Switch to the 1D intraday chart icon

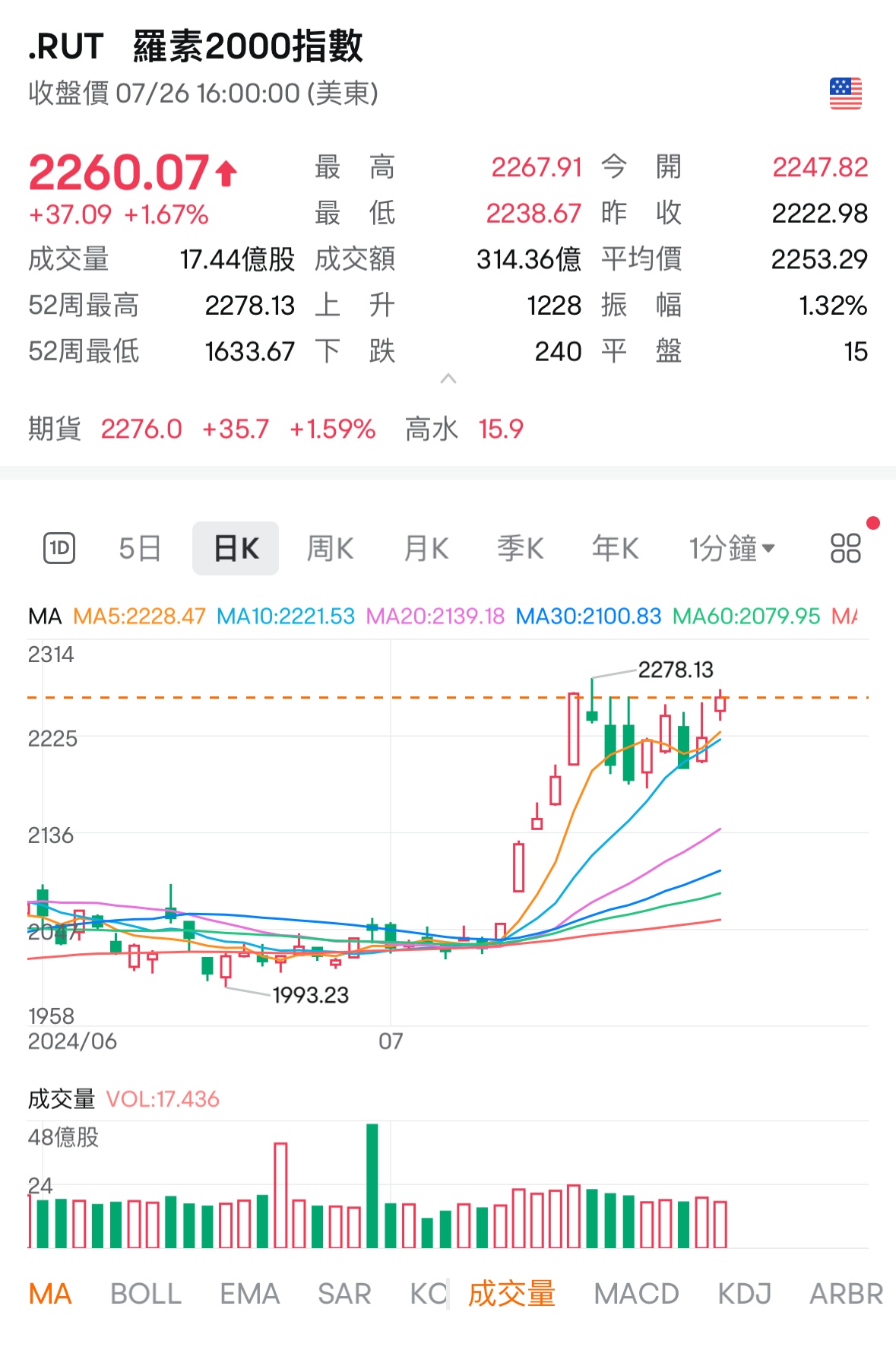click(x=59, y=547)
